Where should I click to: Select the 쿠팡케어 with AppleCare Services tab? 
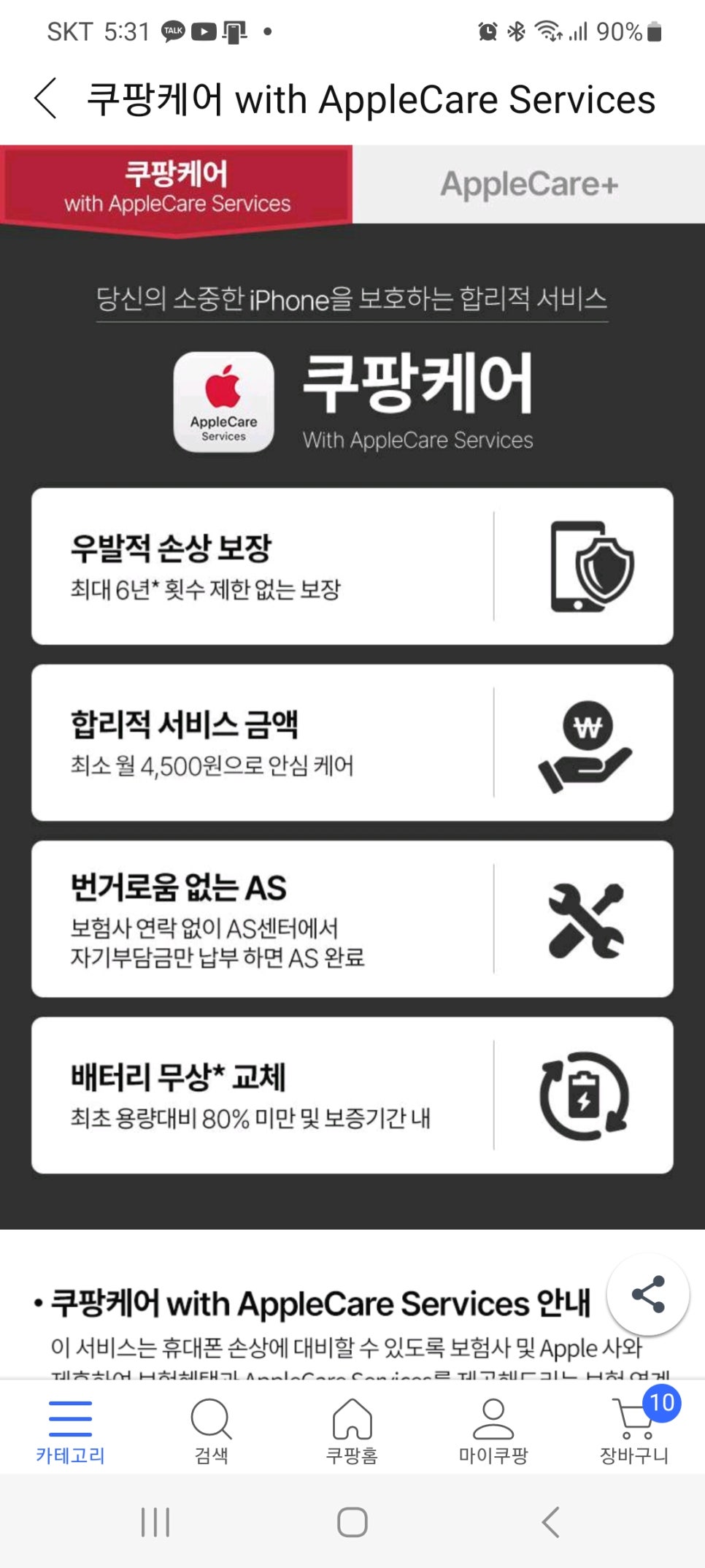tap(177, 187)
